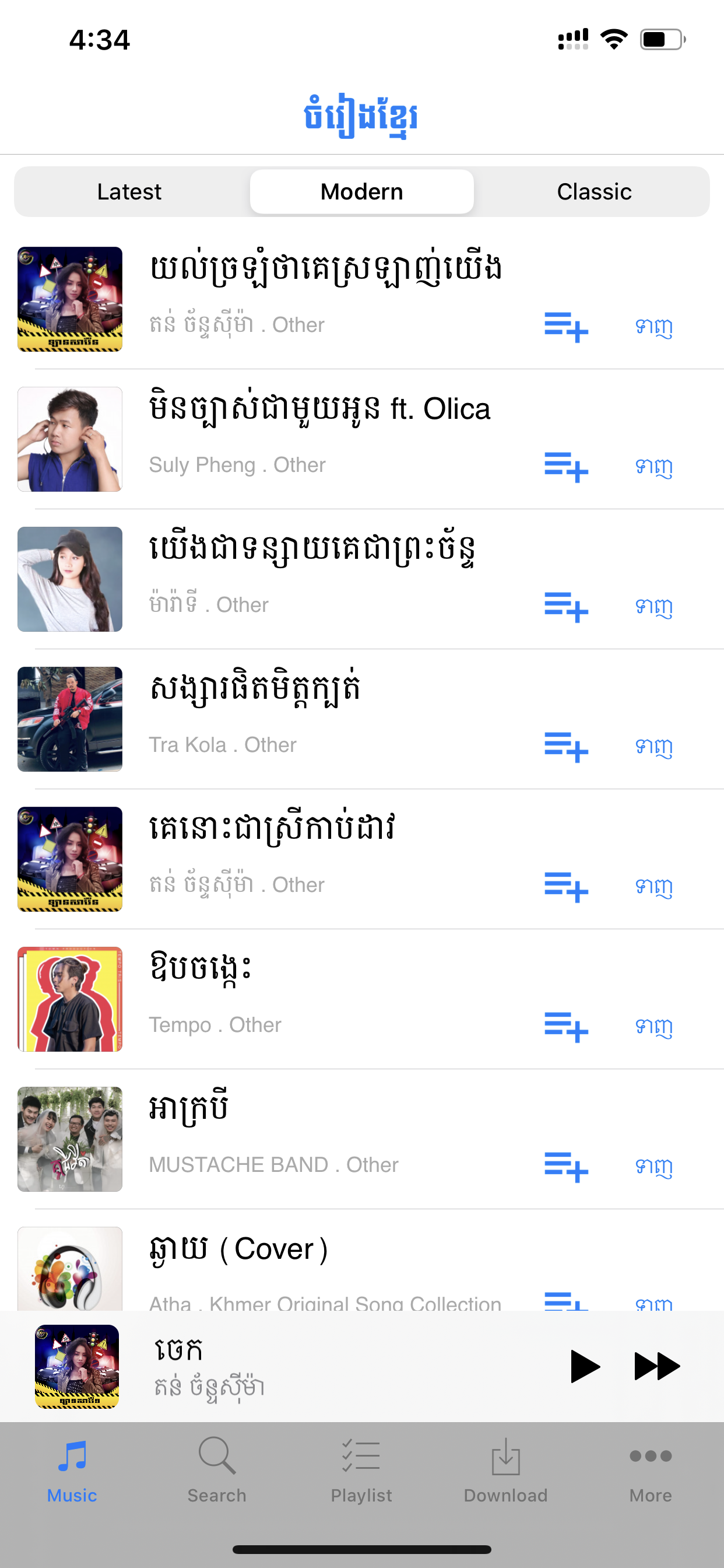Open the Search tab

pyautogui.click(x=217, y=1469)
